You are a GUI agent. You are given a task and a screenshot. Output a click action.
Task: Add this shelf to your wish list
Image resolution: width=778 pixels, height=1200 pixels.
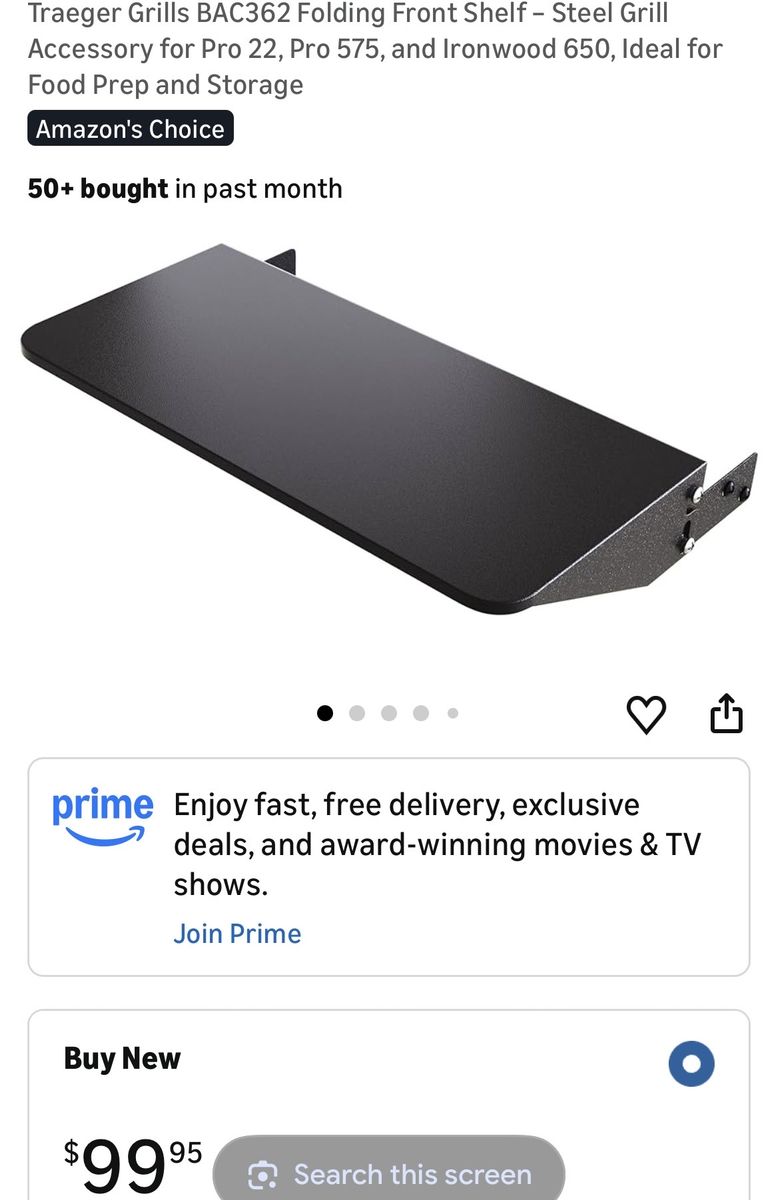coord(646,714)
